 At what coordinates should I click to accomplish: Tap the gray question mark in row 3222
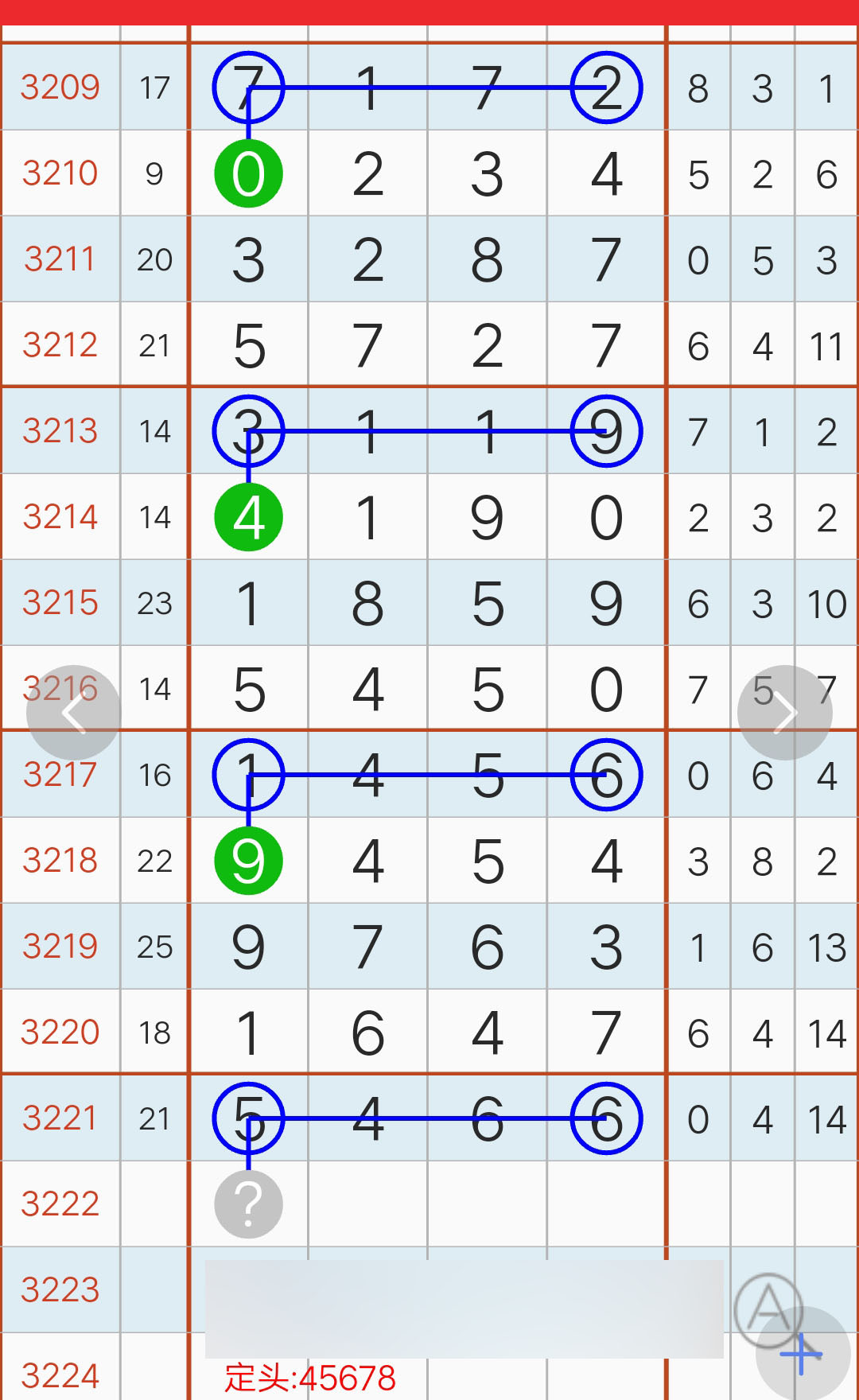point(249,1204)
